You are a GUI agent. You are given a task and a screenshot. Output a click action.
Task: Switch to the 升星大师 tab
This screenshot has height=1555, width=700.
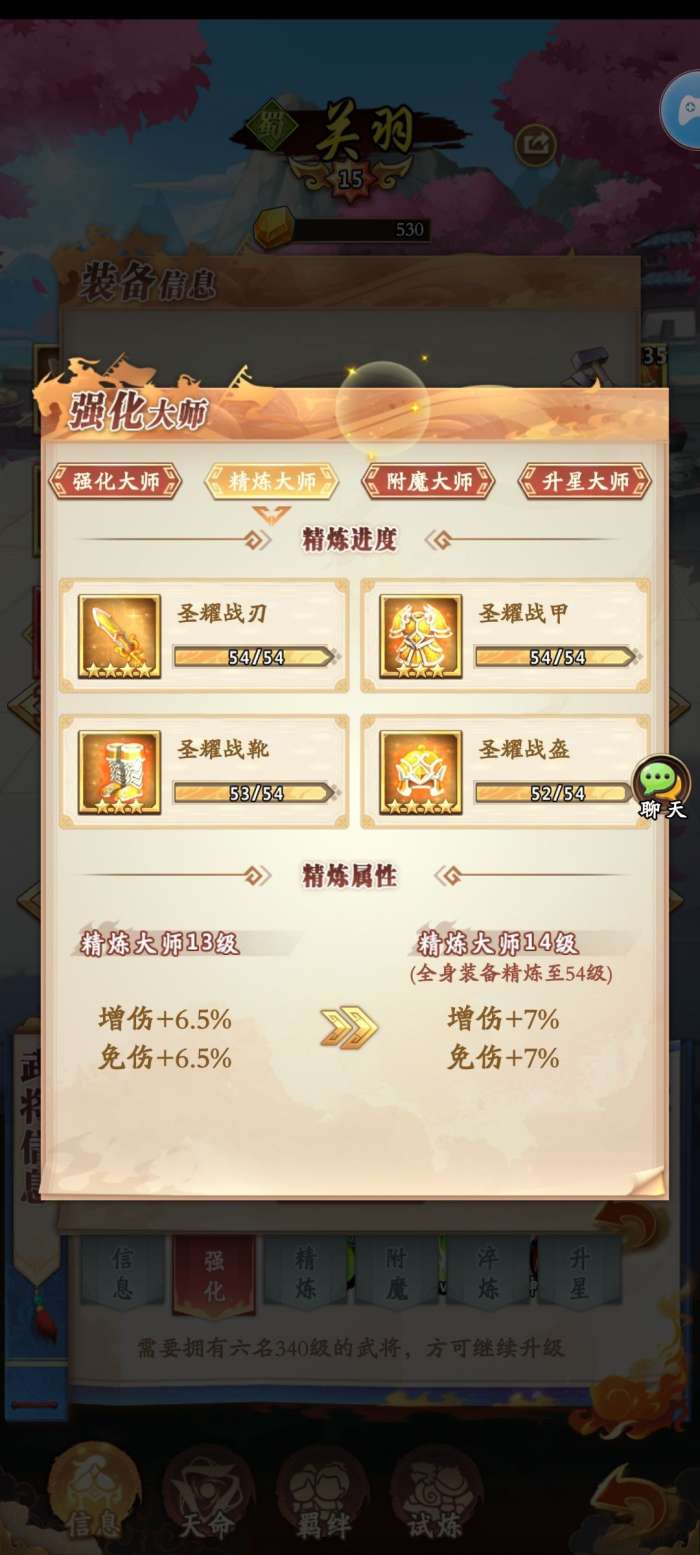pyautogui.click(x=585, y=482)
